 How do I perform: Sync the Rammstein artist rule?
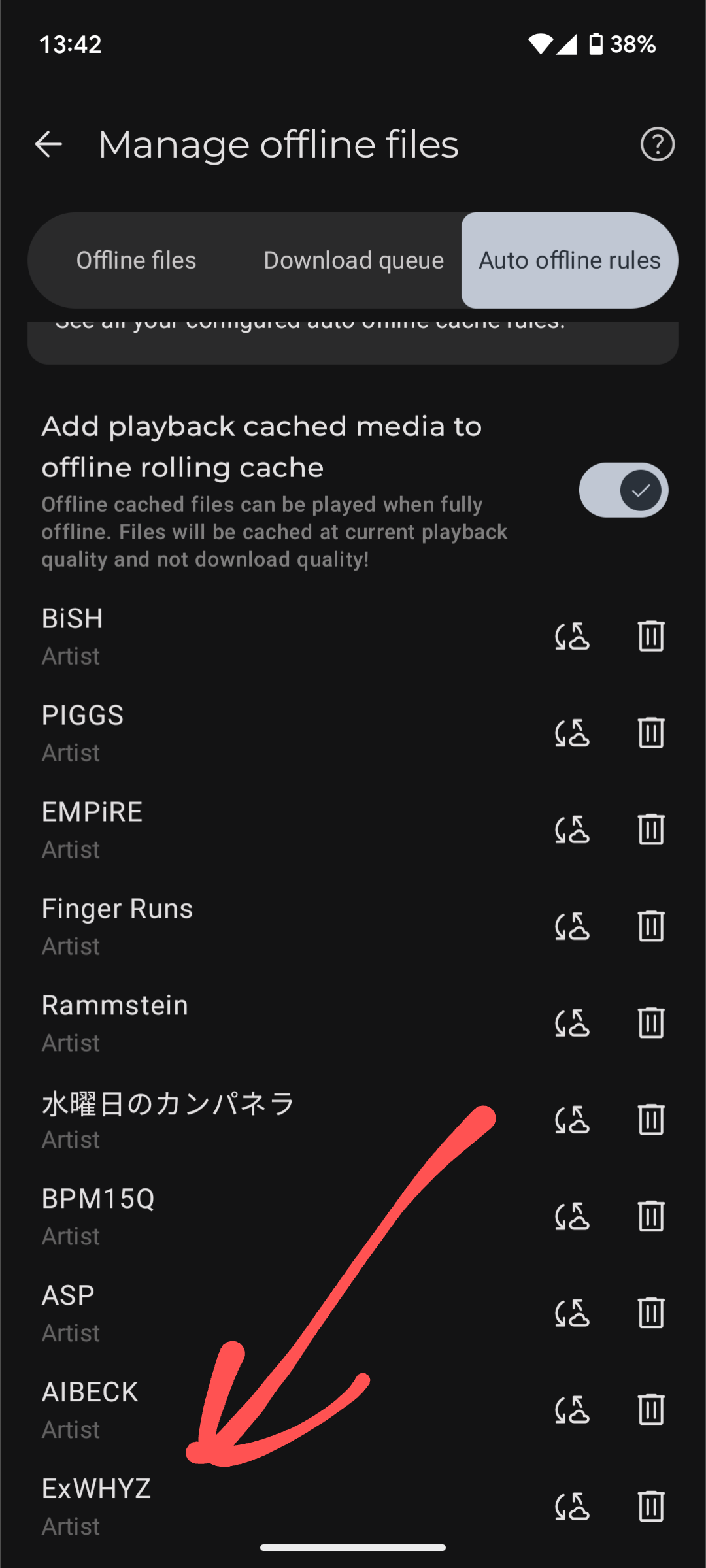572,1023
